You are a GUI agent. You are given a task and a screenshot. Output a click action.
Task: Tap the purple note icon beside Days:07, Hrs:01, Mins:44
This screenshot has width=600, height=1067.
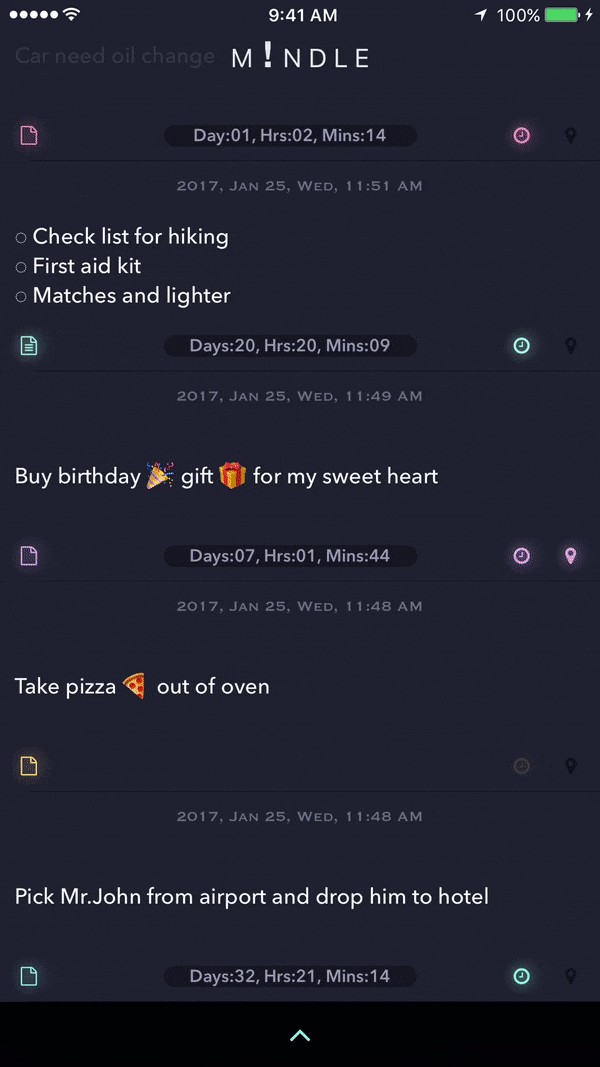coord(29,557)
